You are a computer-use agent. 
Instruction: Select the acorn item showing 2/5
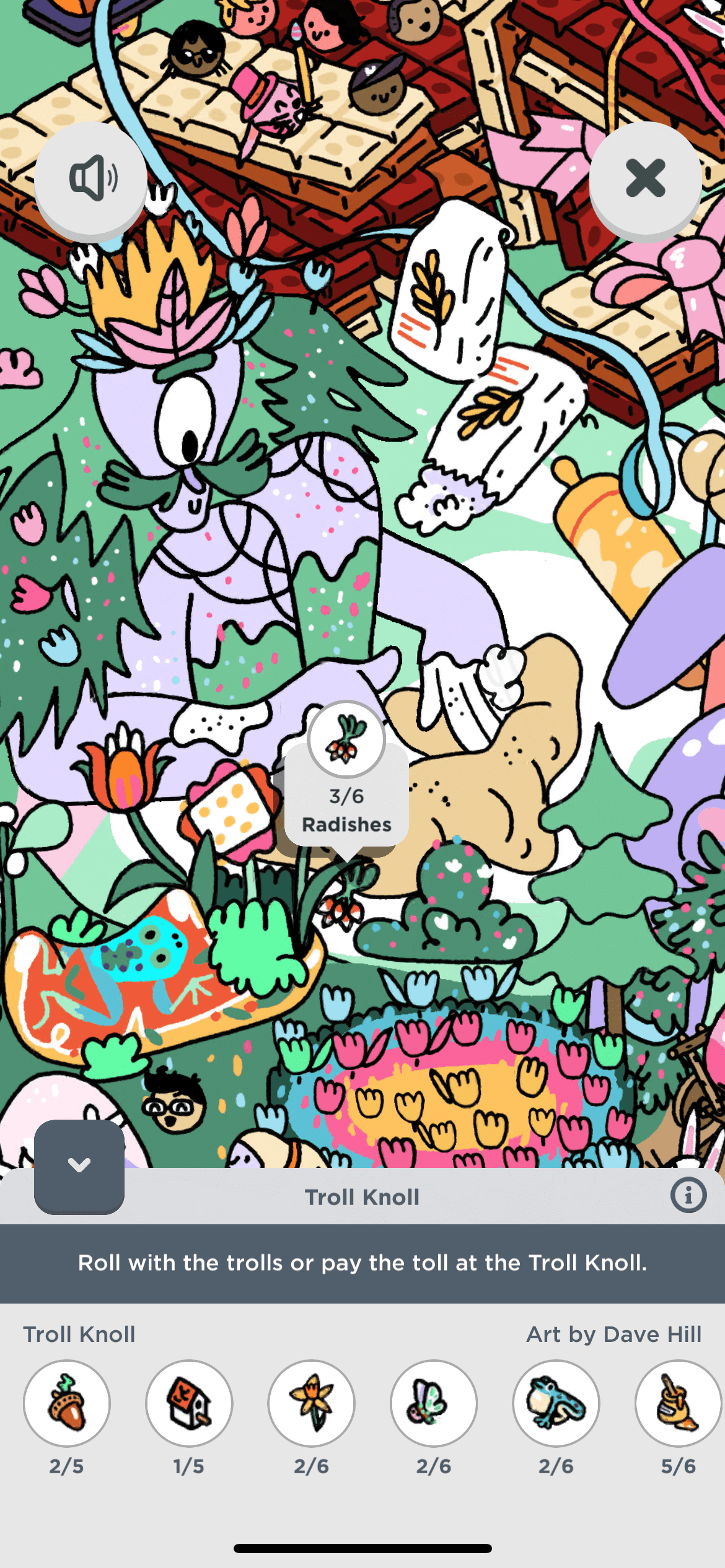[67, 1403]
